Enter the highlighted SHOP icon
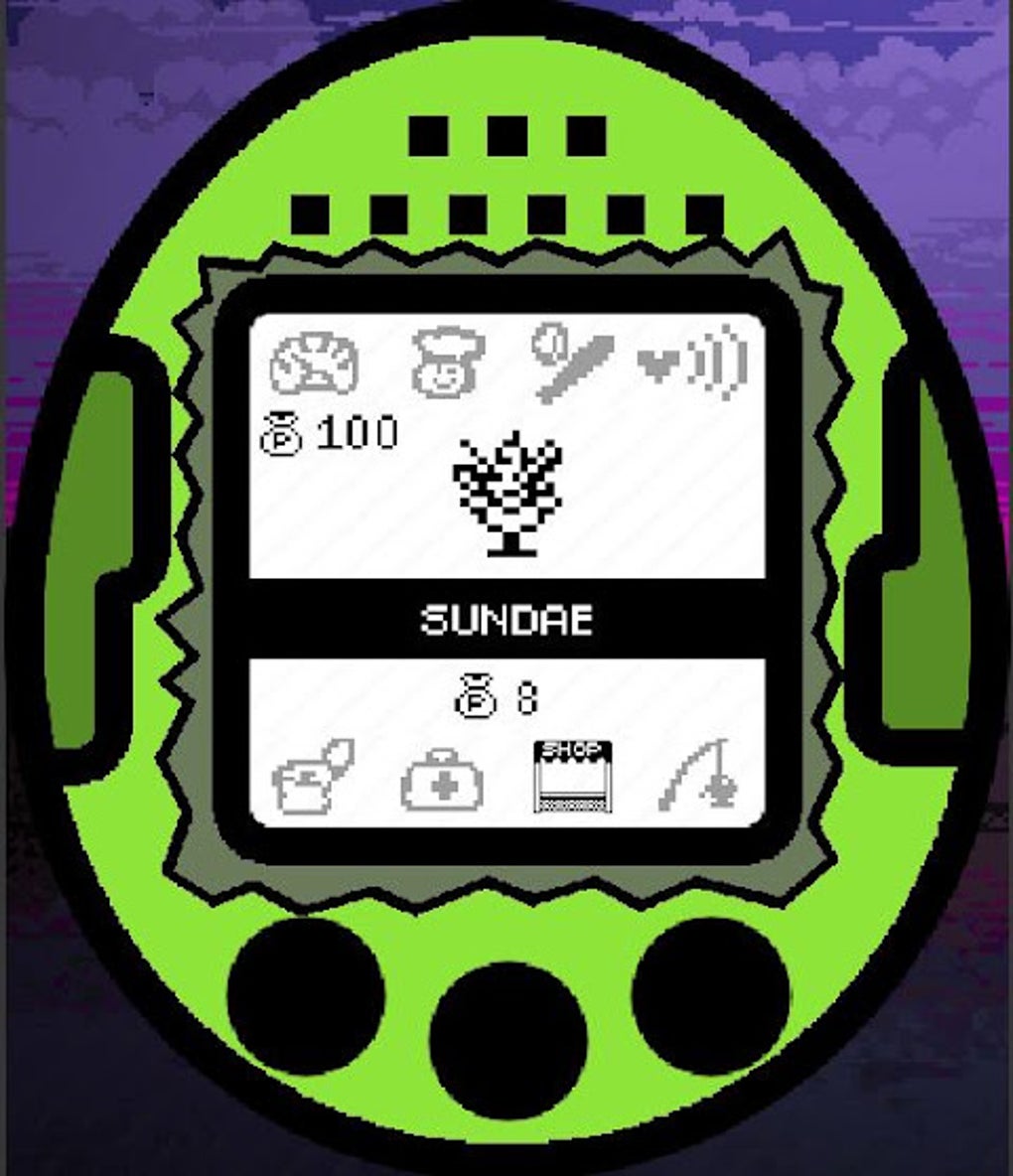 tap(572, 777)
